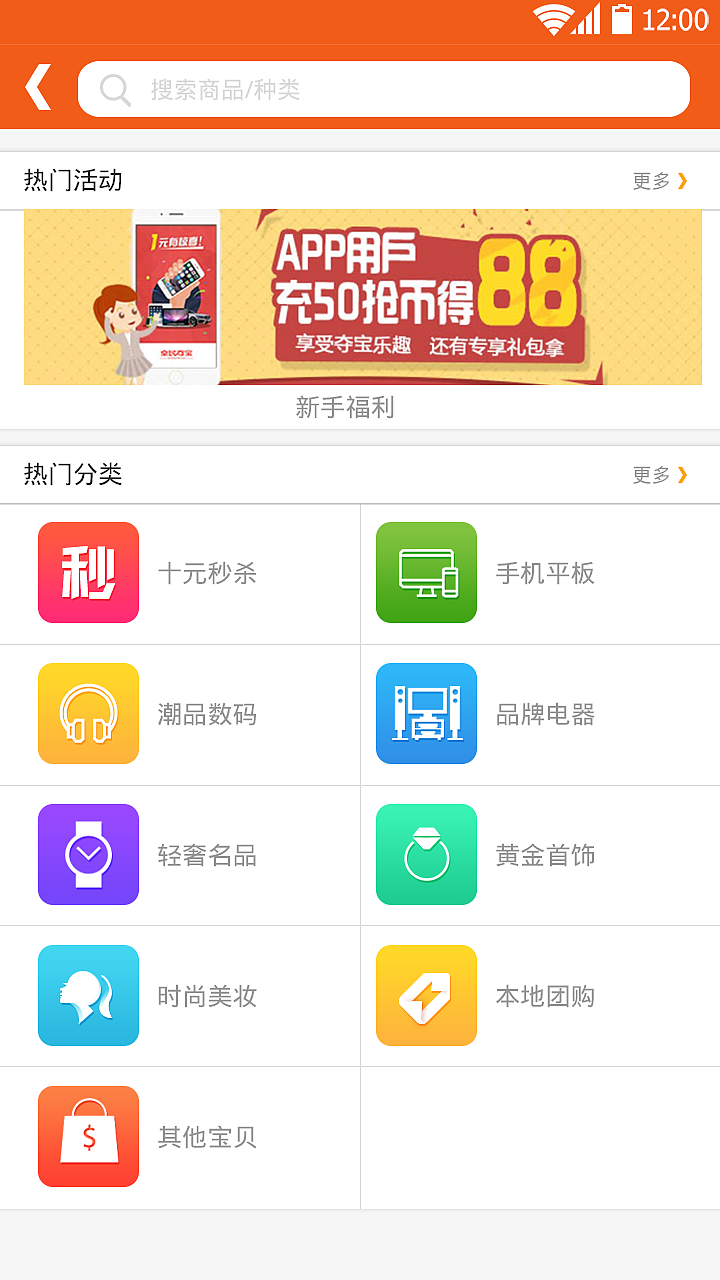Expand hot activities via orange chevron
Screen dimensions: 720x1280
[x=684, y=181]
